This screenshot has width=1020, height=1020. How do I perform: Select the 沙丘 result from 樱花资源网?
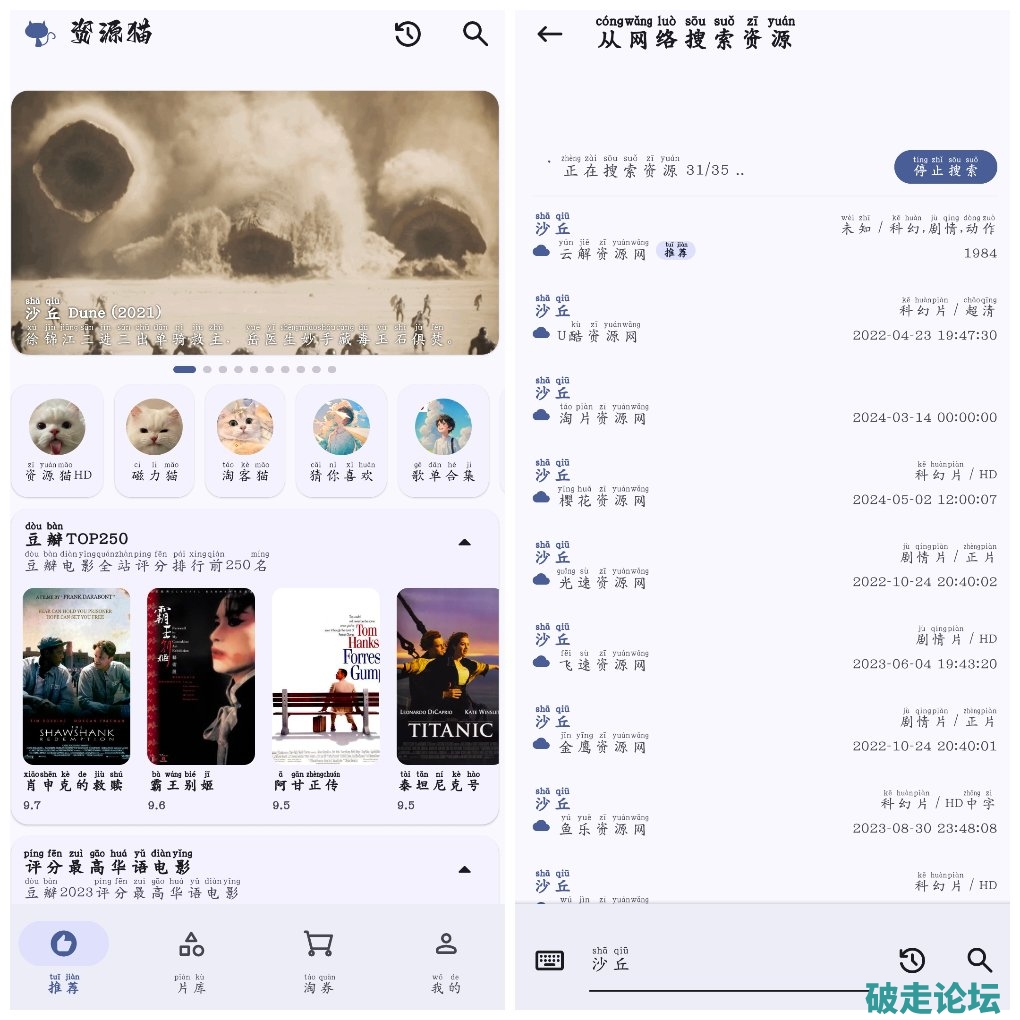point(765,484)
